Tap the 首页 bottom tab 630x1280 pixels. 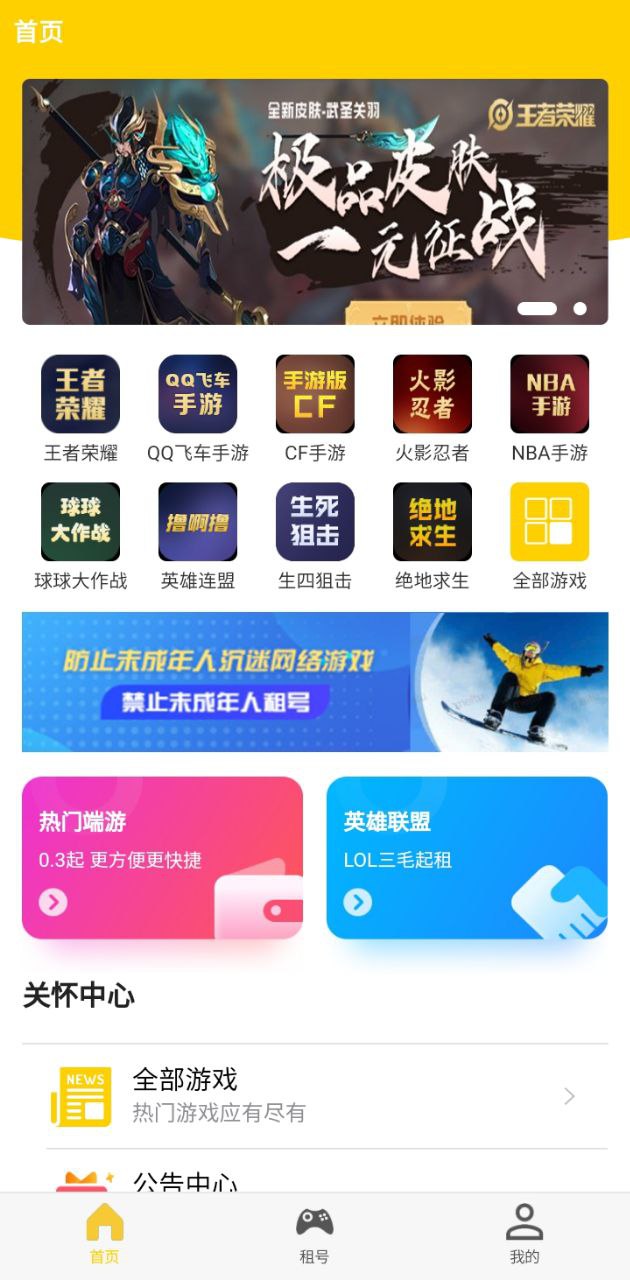[104, 1236]
